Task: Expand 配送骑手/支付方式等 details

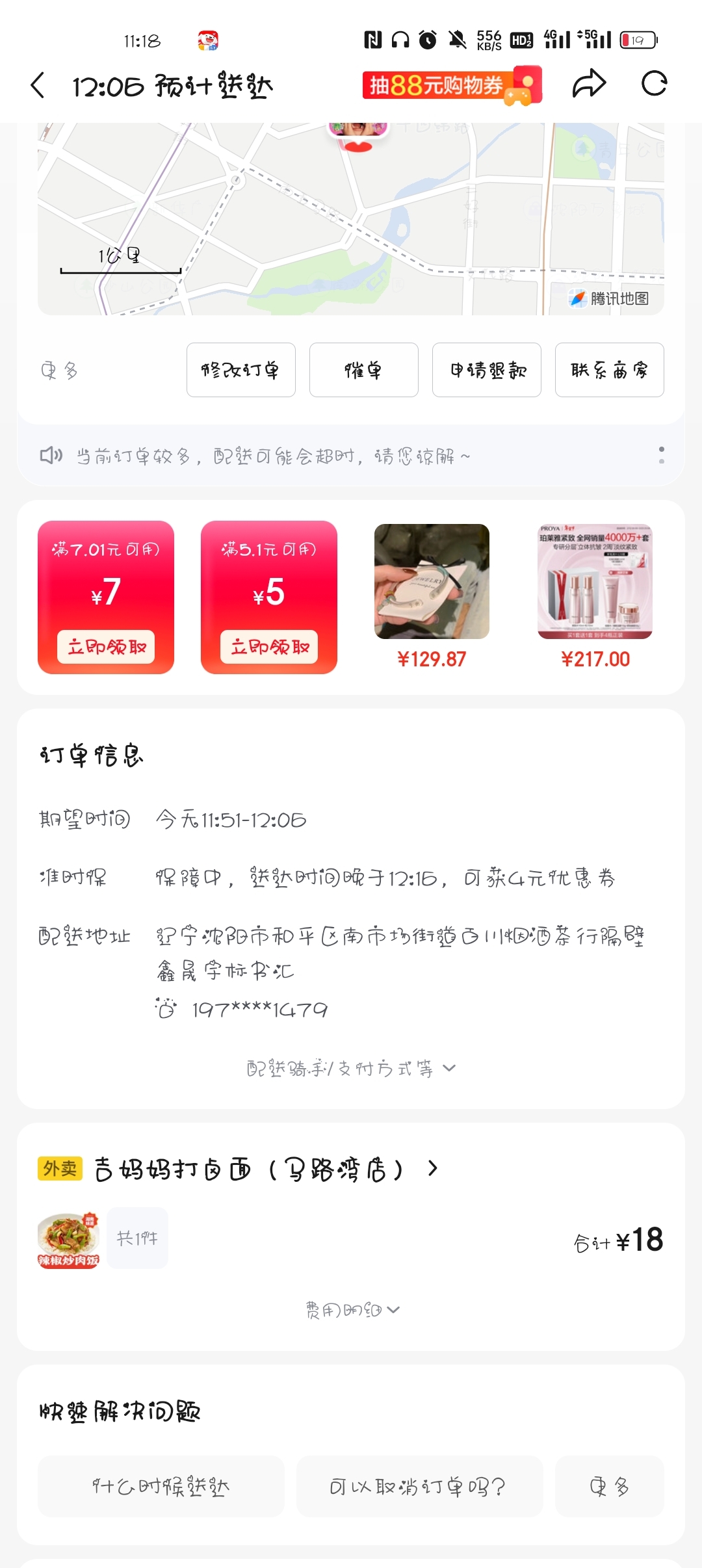Action: tap(351, 1068)
